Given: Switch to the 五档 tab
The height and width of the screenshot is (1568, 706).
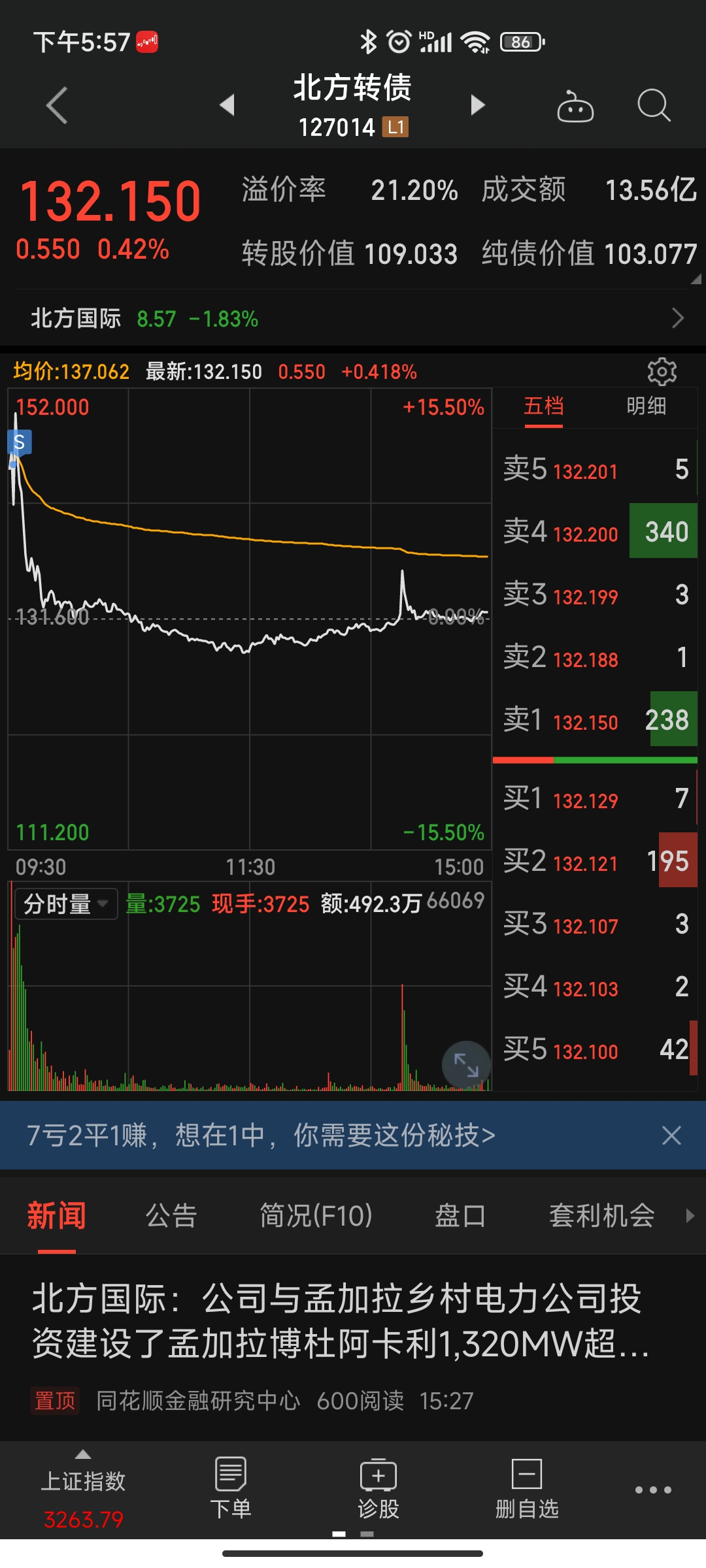Looking at the screenshot, I should [543, 406].
